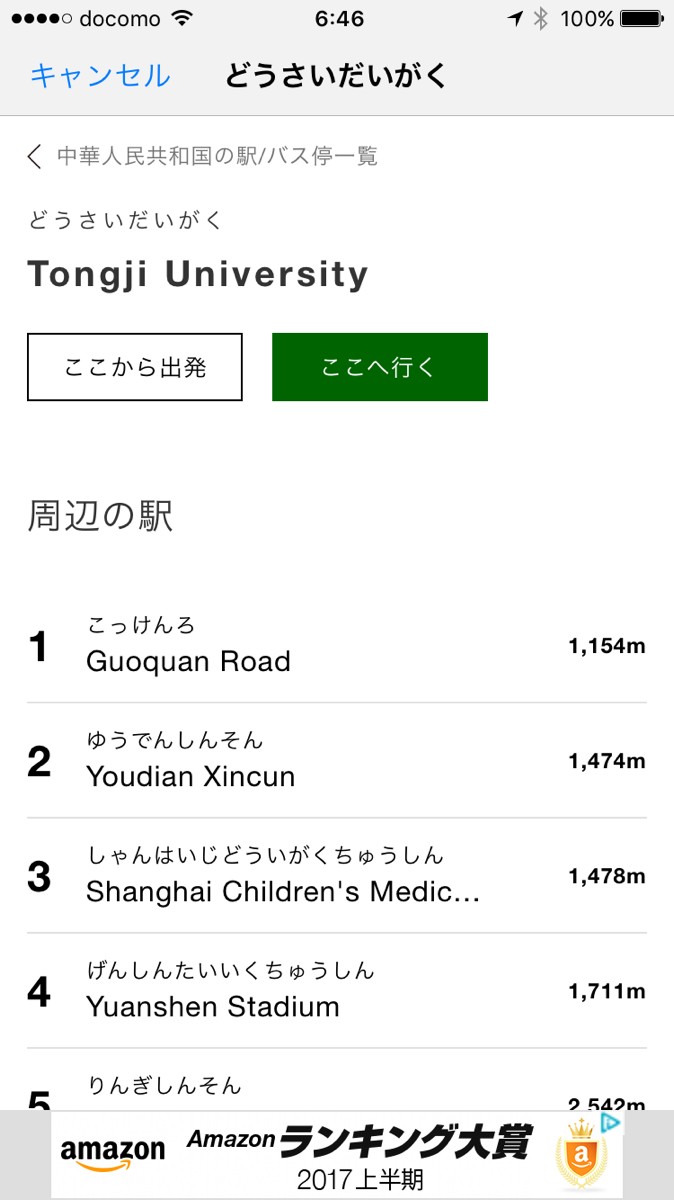Choose ここへ行く to go here

point(380,367)
